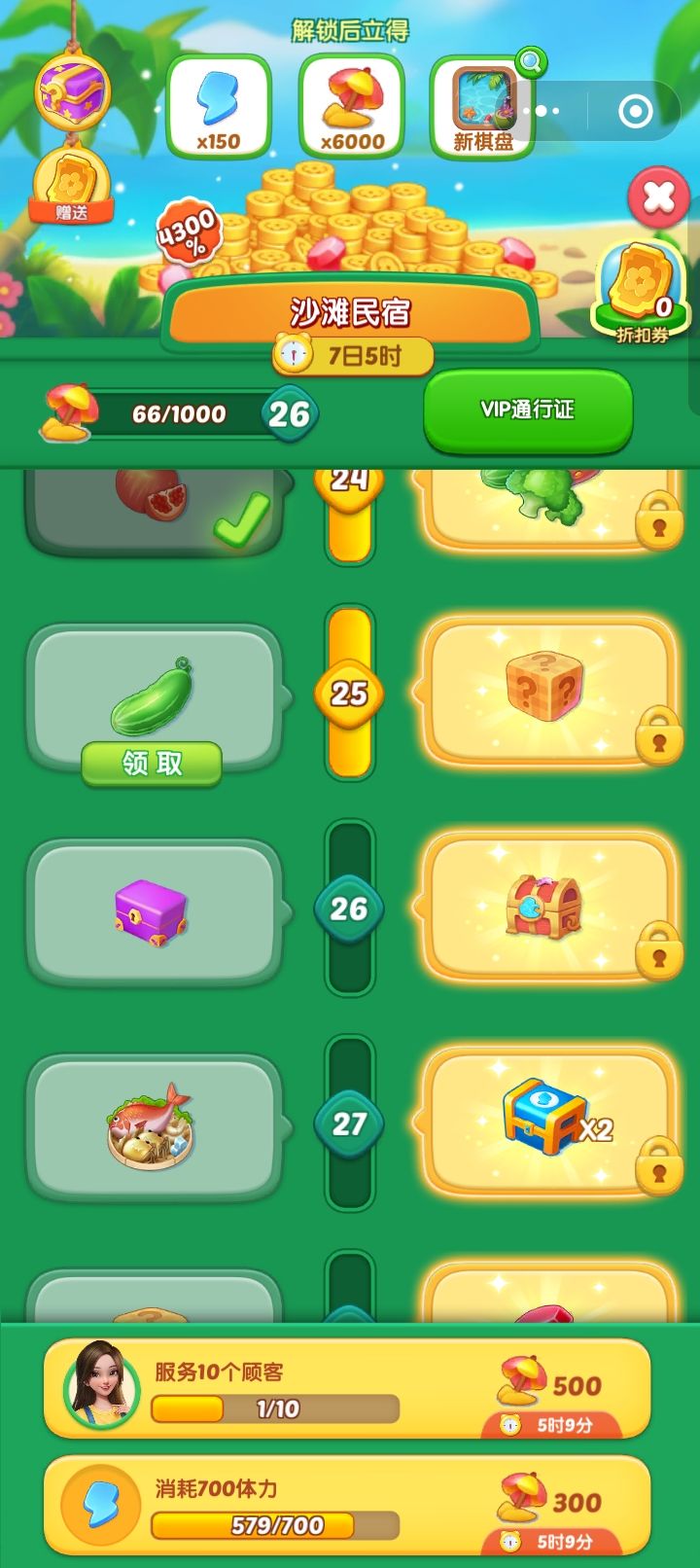Open the purple treasure chest medallion
700x1568 pixels.
point(73,90)
